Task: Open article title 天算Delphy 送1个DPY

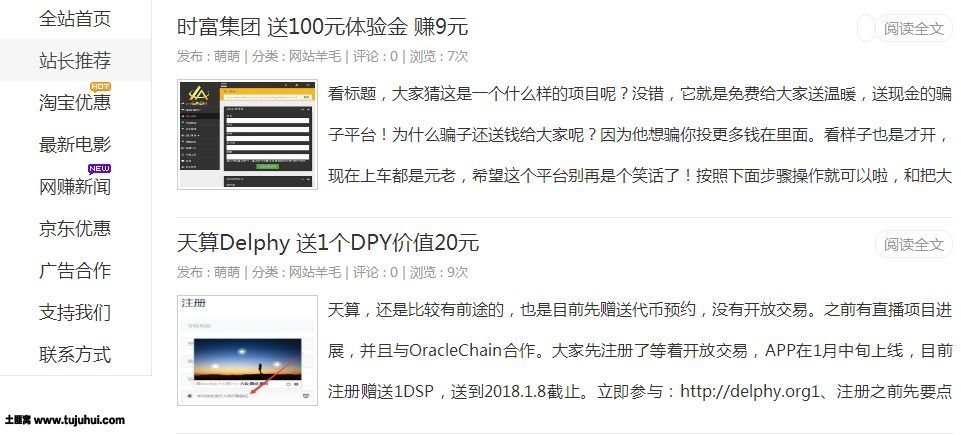Action: click(x=327, y=242)
